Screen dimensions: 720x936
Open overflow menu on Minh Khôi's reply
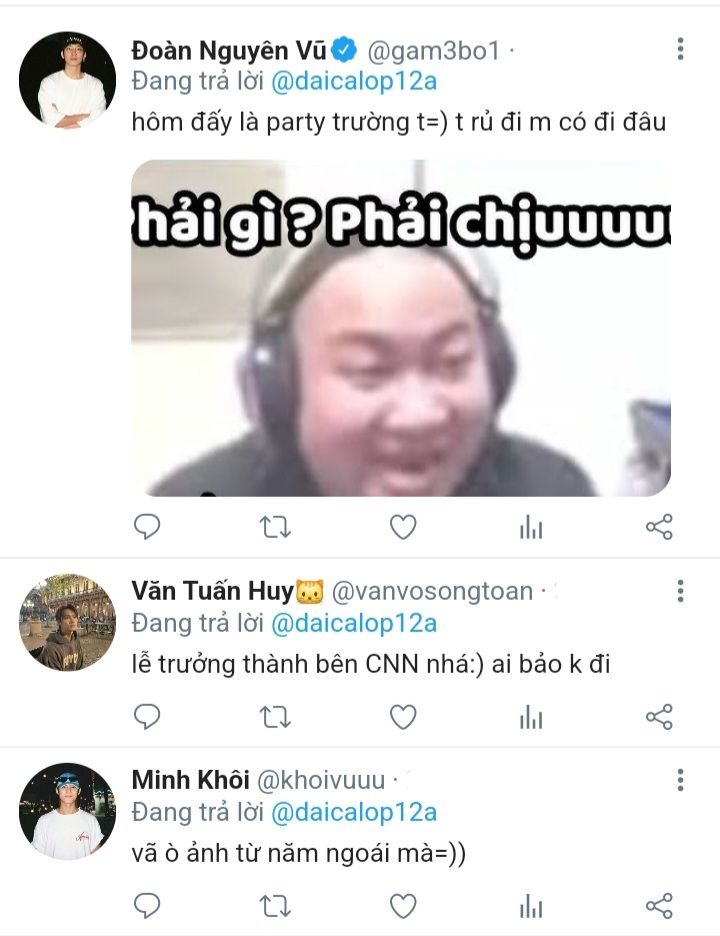point(680,780)
